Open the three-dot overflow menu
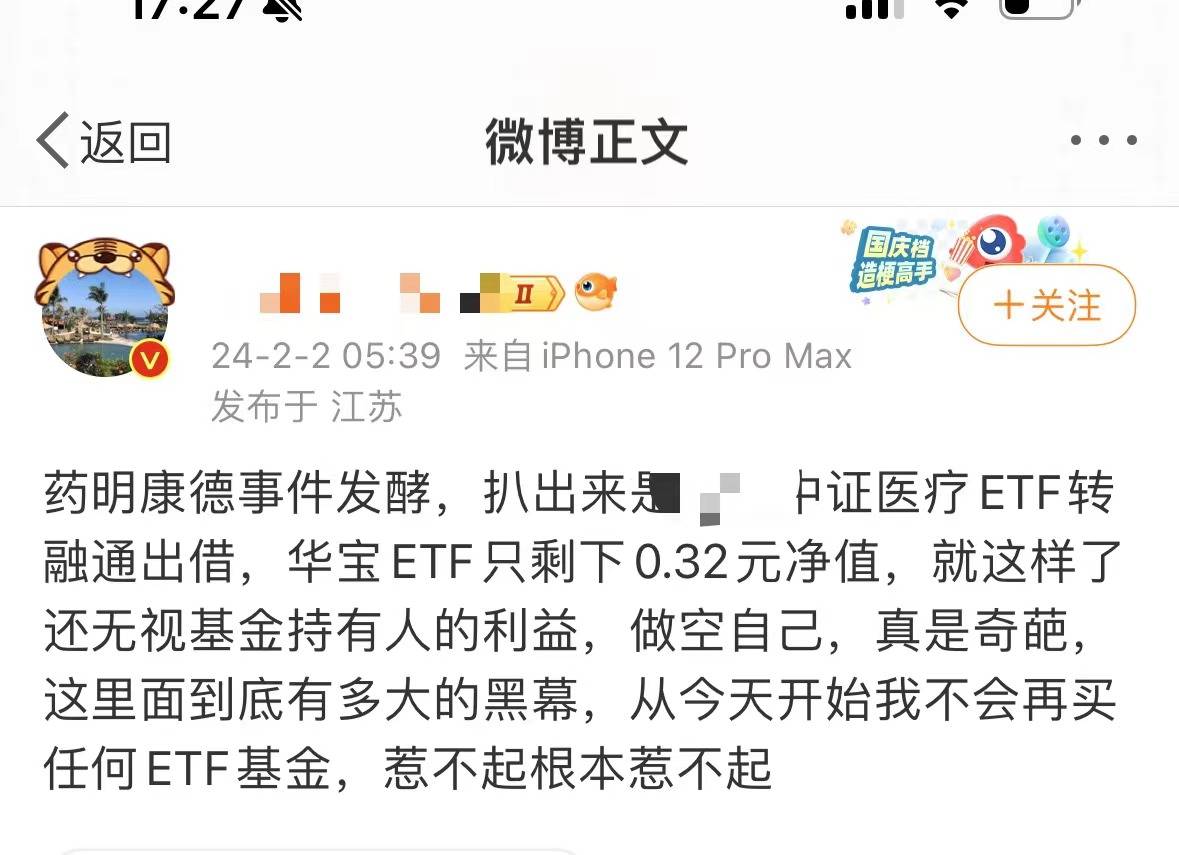This screenshot has width=1179, height=855. click(1104, 141)
